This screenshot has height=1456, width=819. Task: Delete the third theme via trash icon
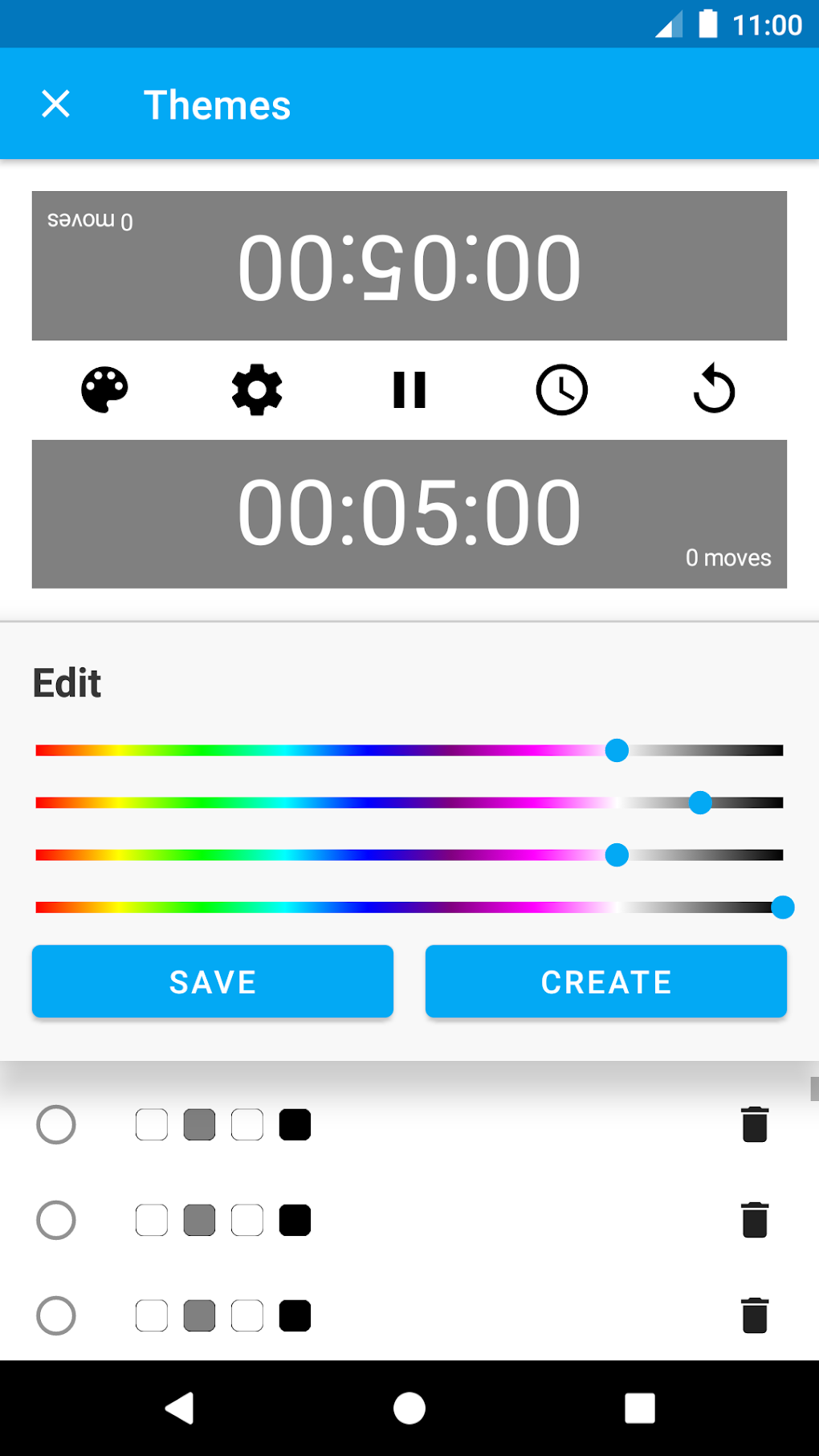pyautogui.click(x=755, y=1316)
